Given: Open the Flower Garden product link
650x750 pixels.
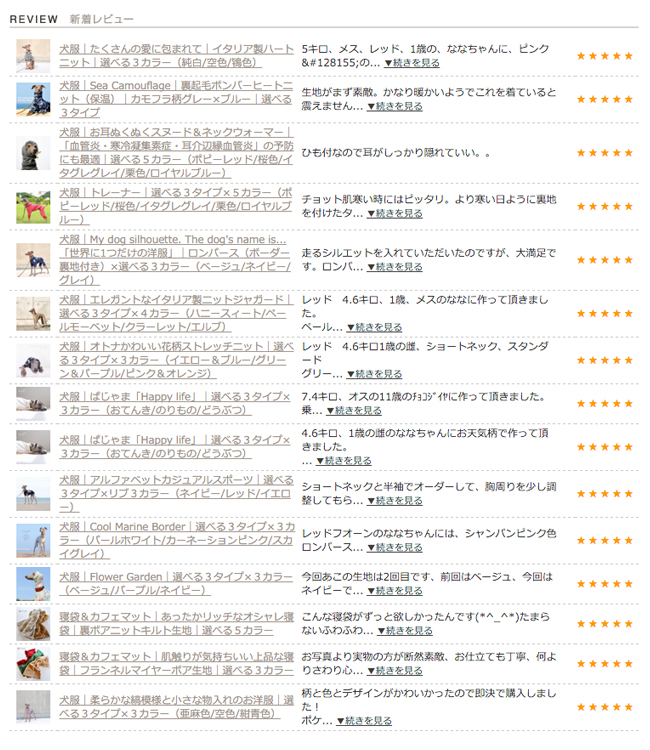Looking at the screenshot, I should 175,584.
